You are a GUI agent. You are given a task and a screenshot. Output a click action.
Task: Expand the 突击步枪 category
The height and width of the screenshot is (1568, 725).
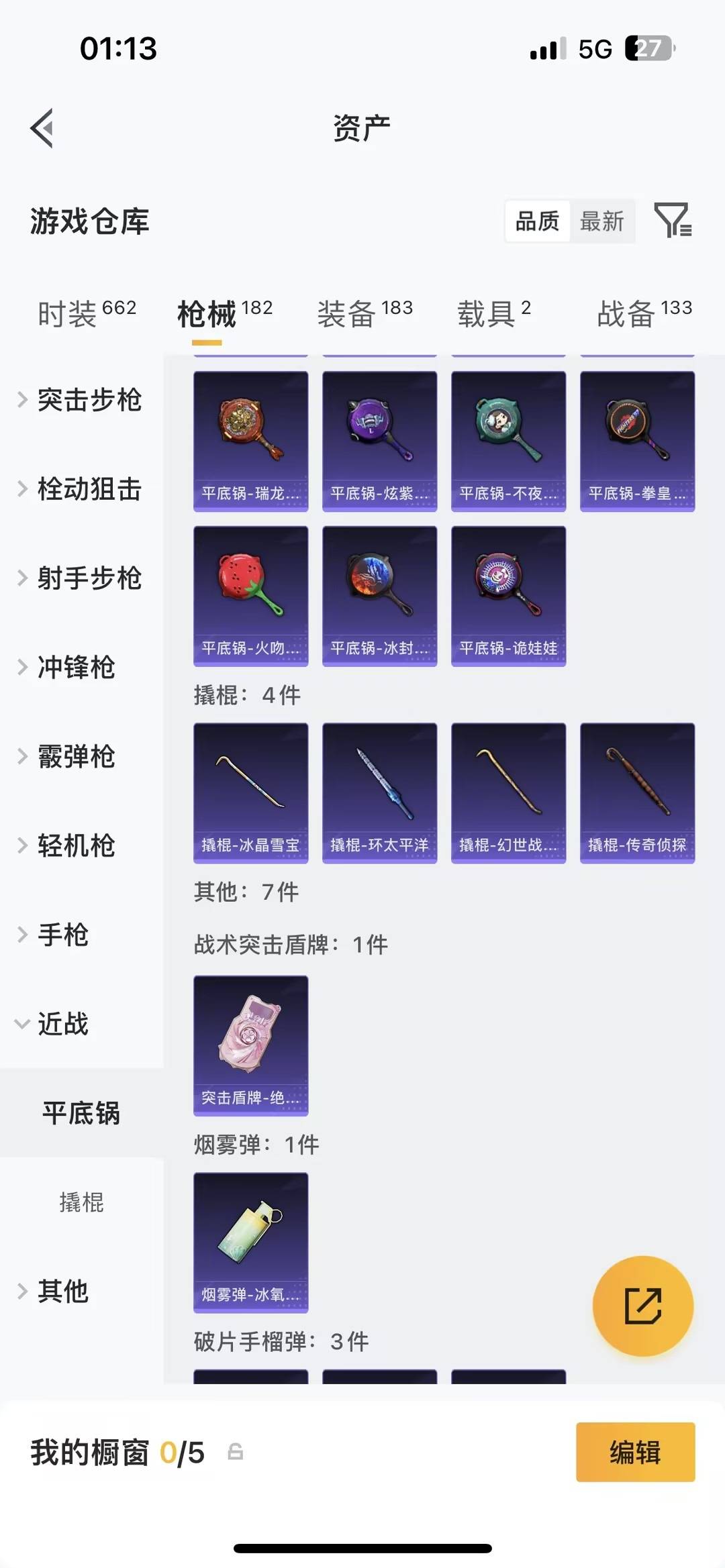91,401
